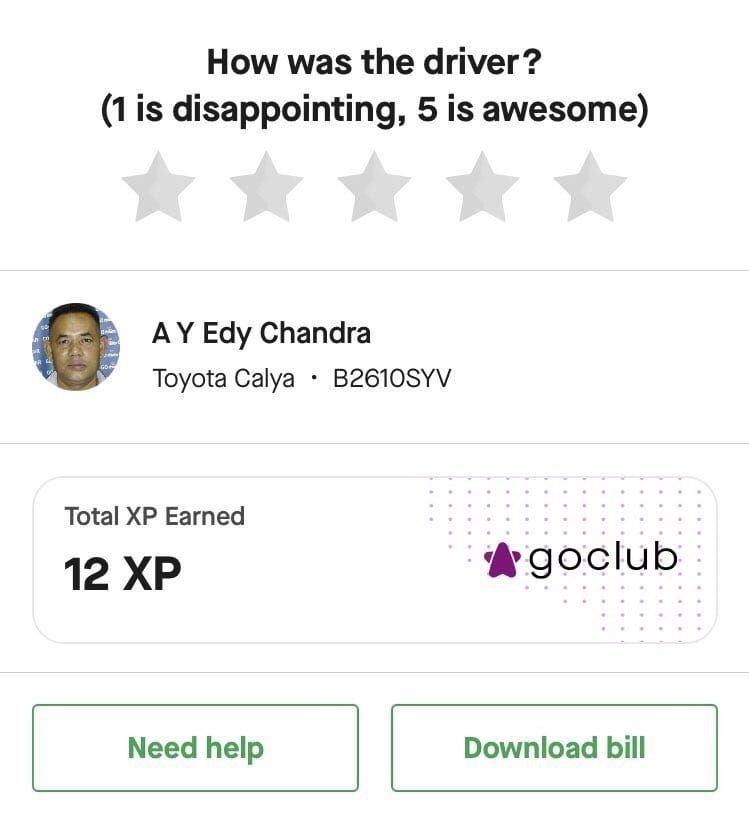Viewport: 749px width, 823px height.
Task: Open the Need help button
Action: (x=195, y=748)
